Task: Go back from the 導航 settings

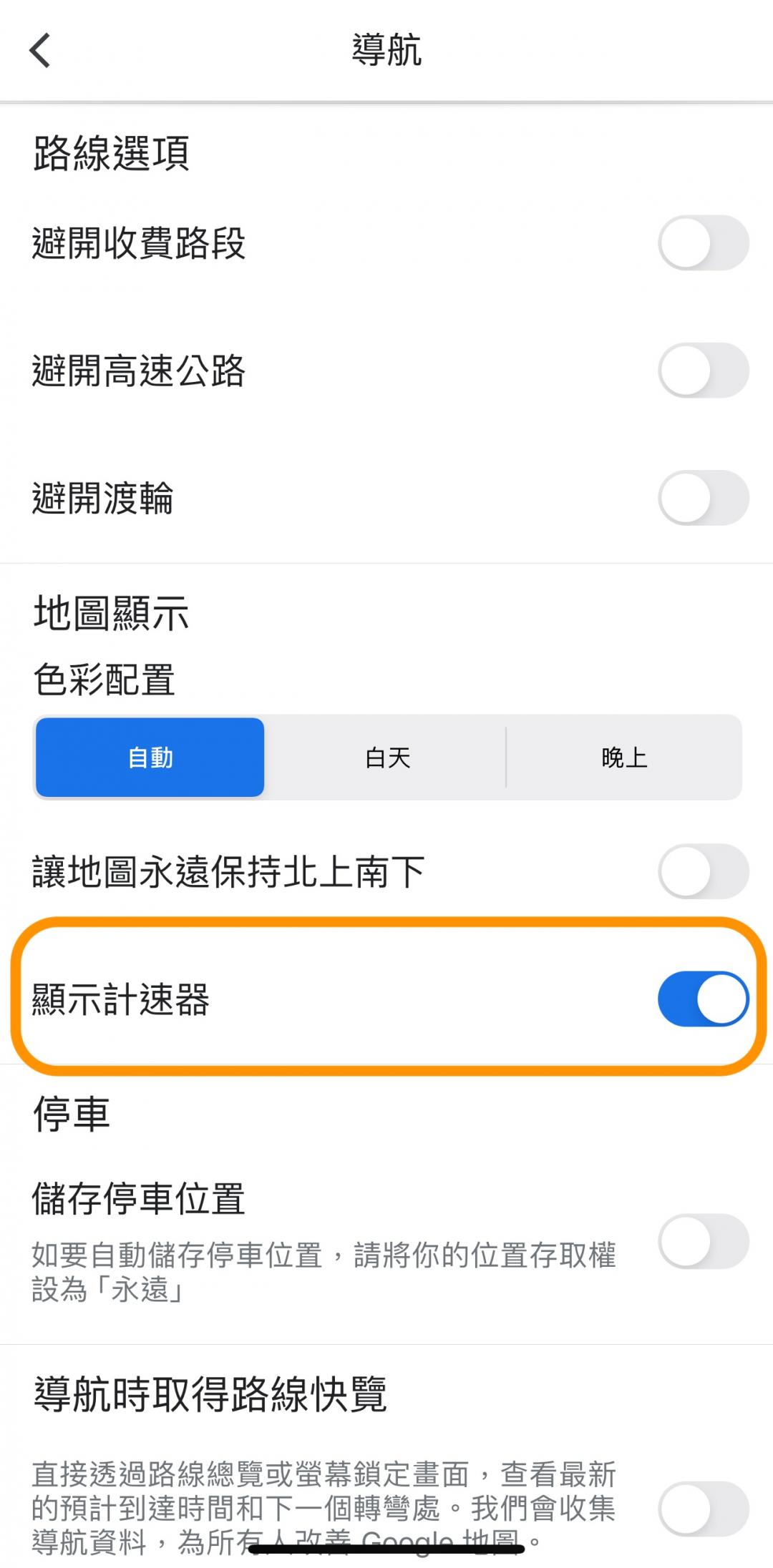Action: click(x=40, y=51)
